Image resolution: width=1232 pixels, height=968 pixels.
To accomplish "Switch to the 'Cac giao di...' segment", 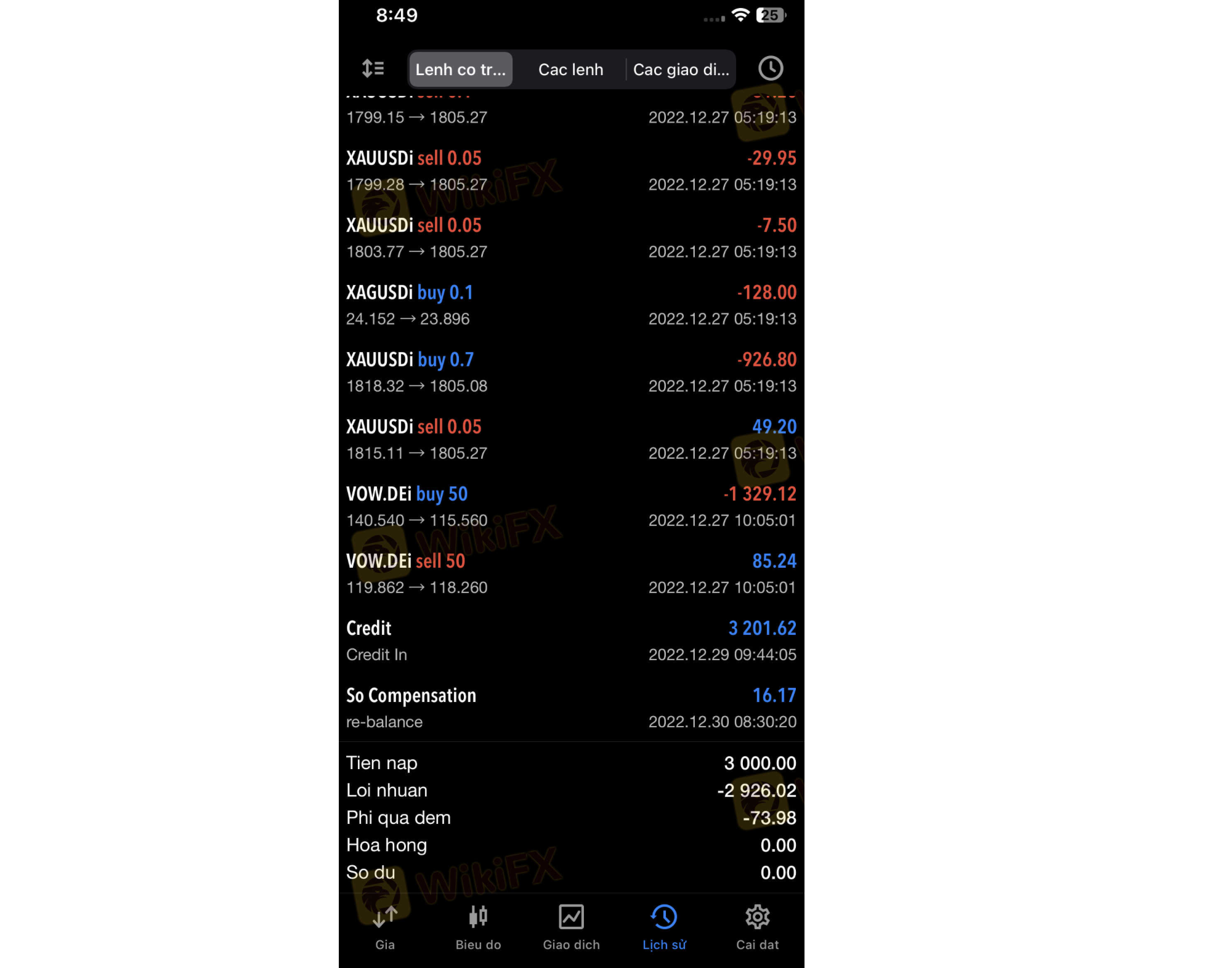I will (x=681, y=70).
